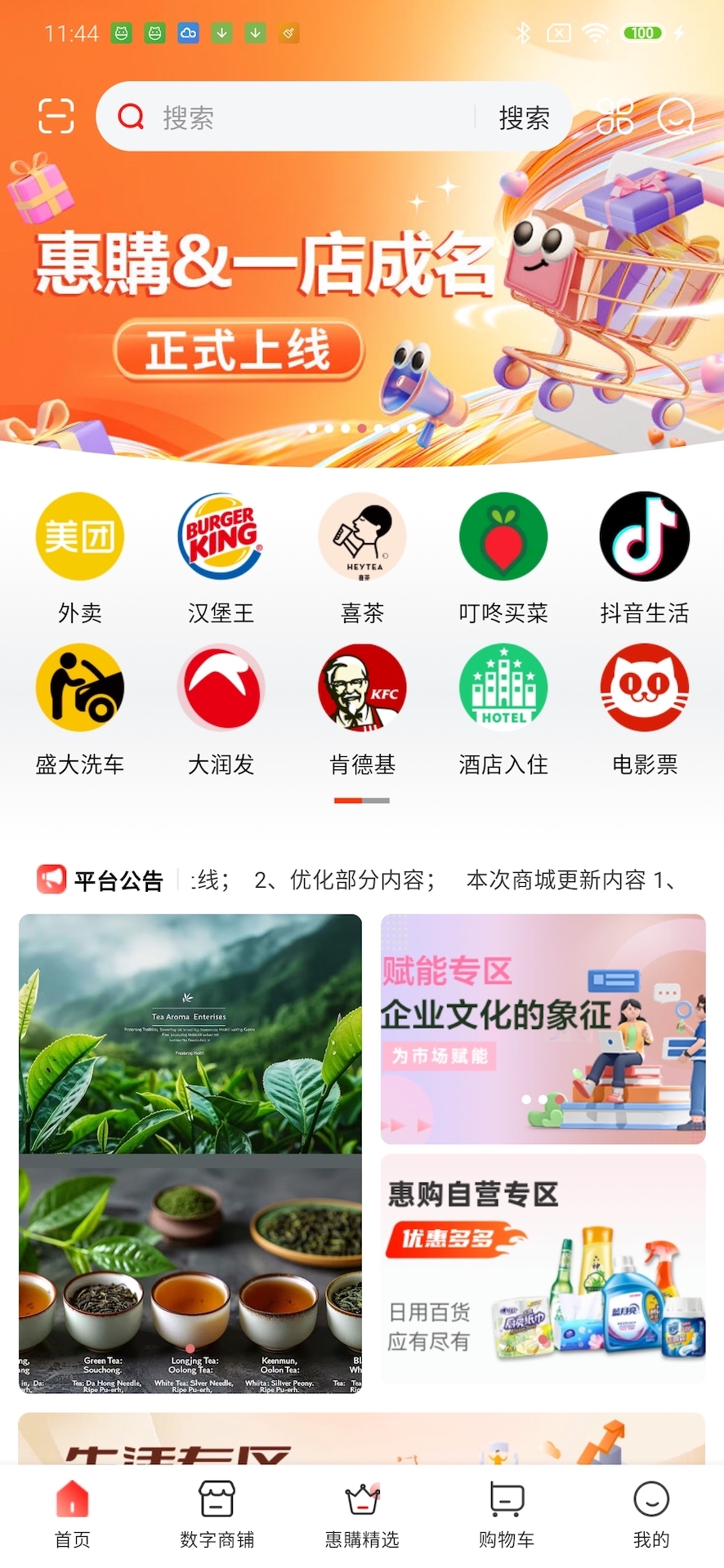Launch 抖音生活 service
This screenshot has width=724, height=1568.
pos(645,537)
